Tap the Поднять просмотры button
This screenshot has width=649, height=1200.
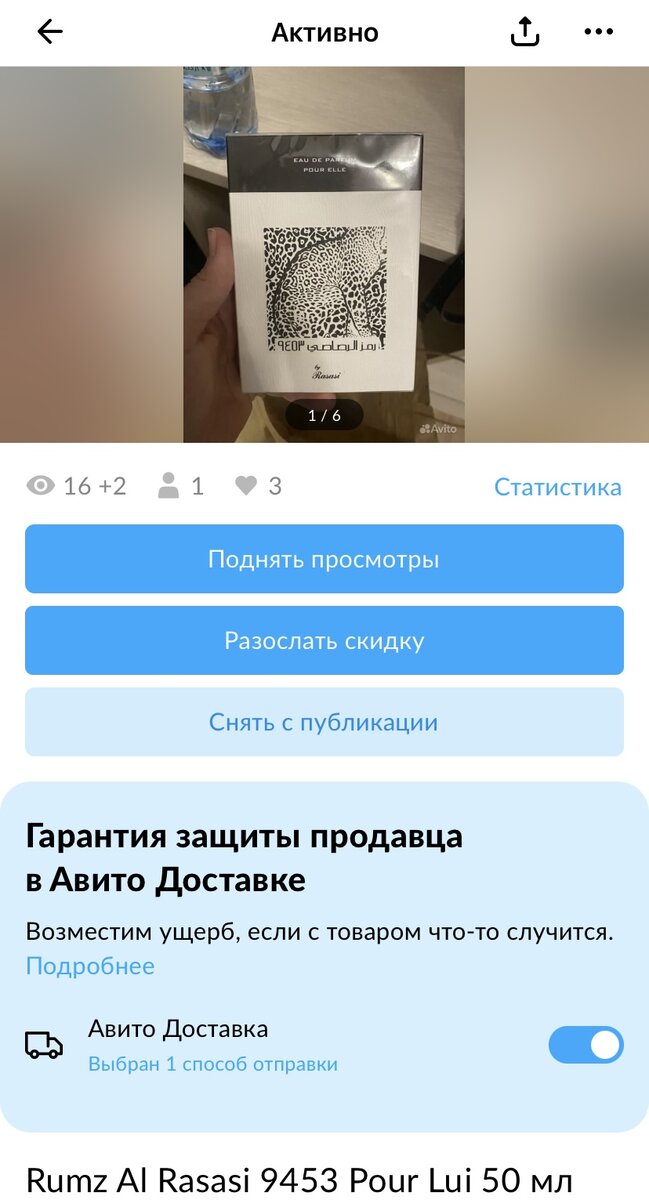324,559
